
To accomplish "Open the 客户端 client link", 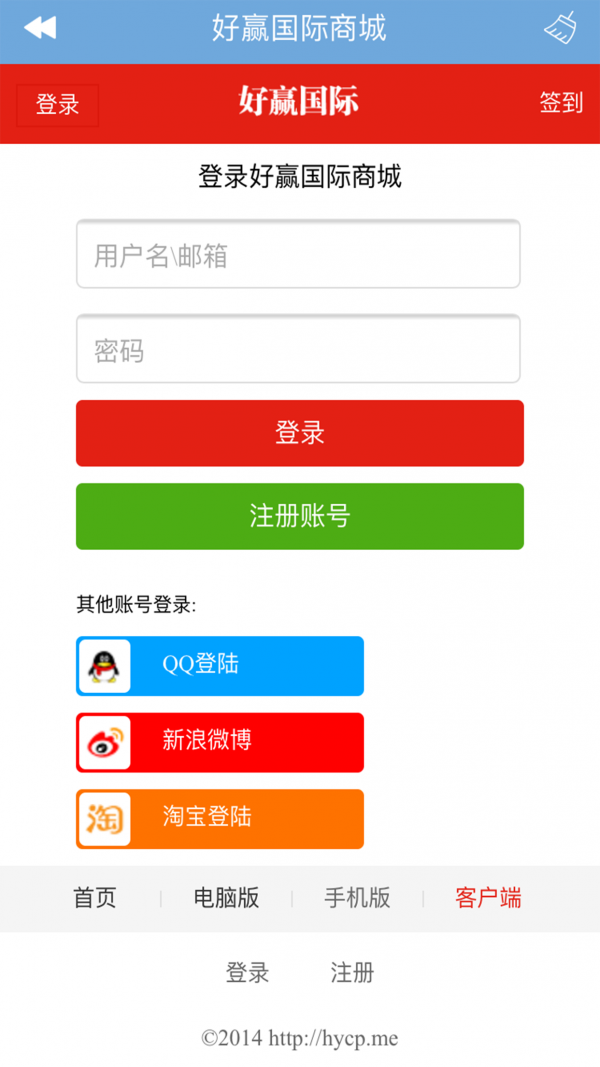I will coord(488,898).
